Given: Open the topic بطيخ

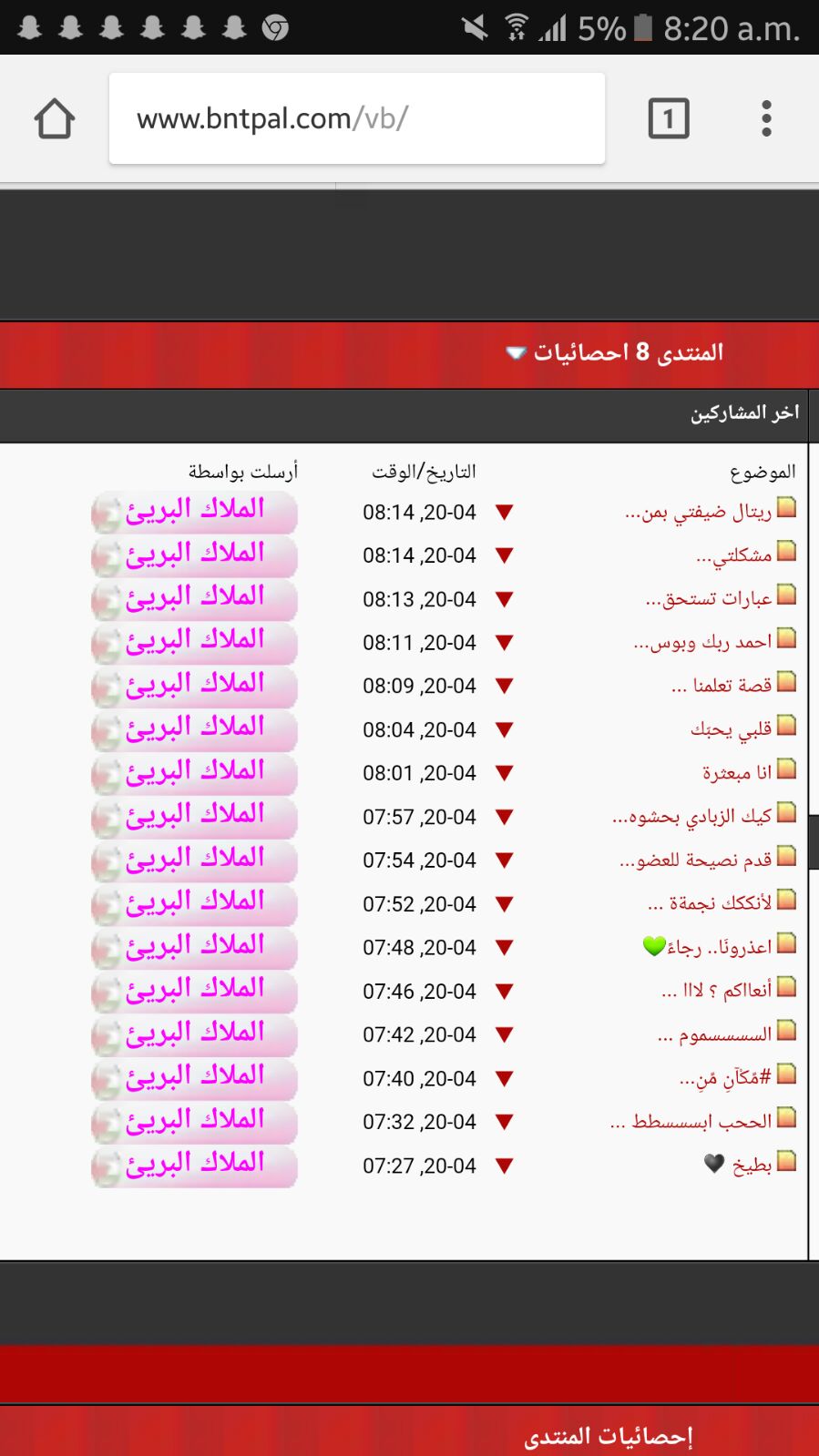Looking at the screenshot, I should tap(738, 1166).
